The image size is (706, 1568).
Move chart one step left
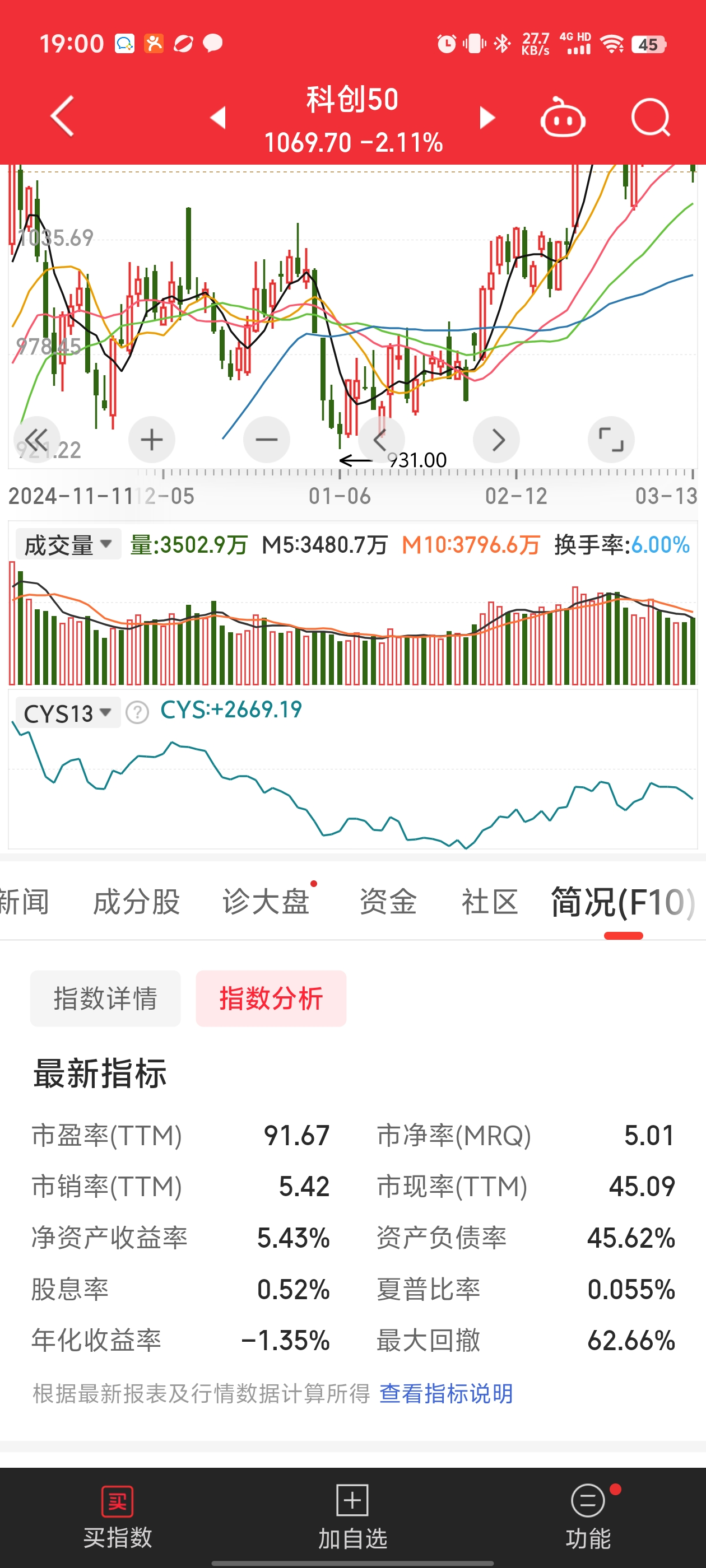[x=382, y=440]
